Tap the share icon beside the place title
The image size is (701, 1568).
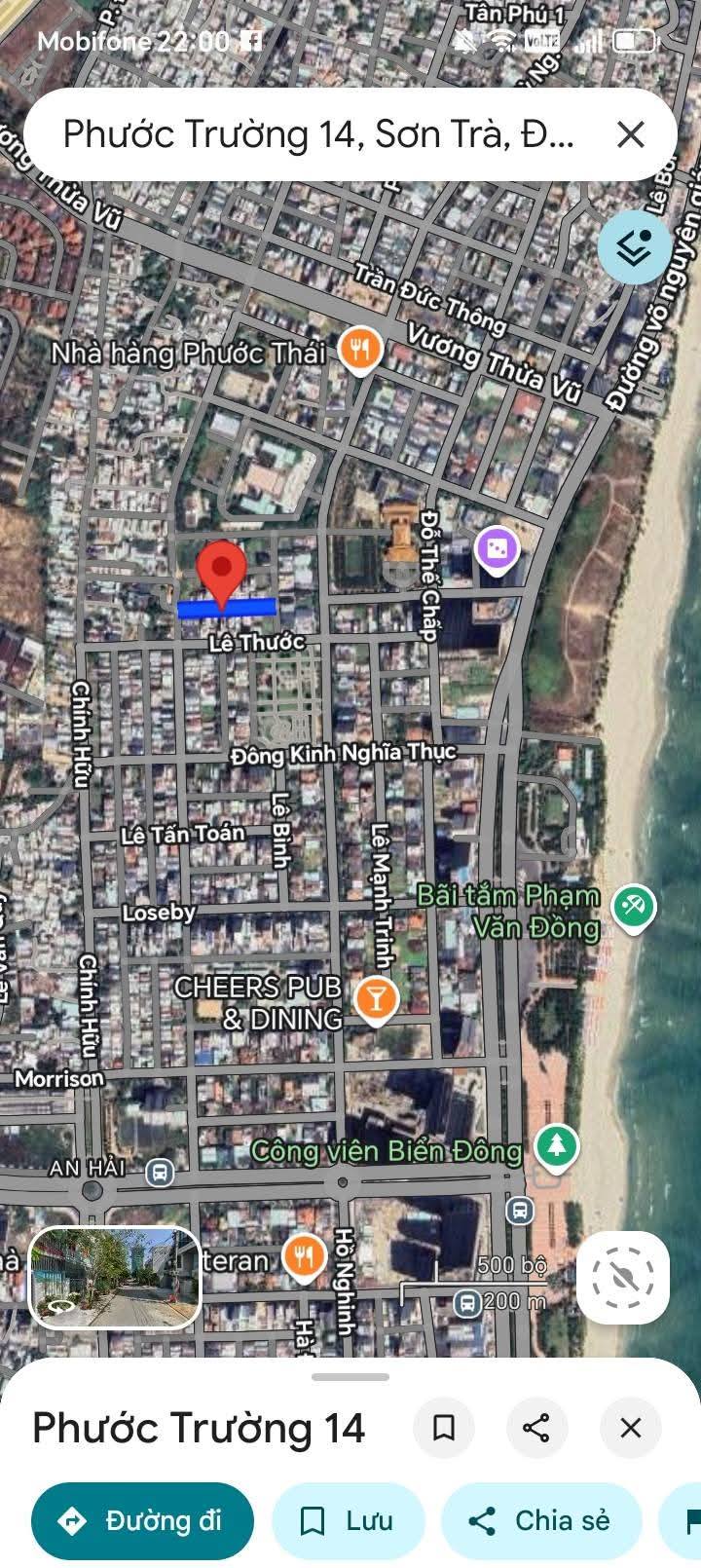click(x=536, y=1428)
